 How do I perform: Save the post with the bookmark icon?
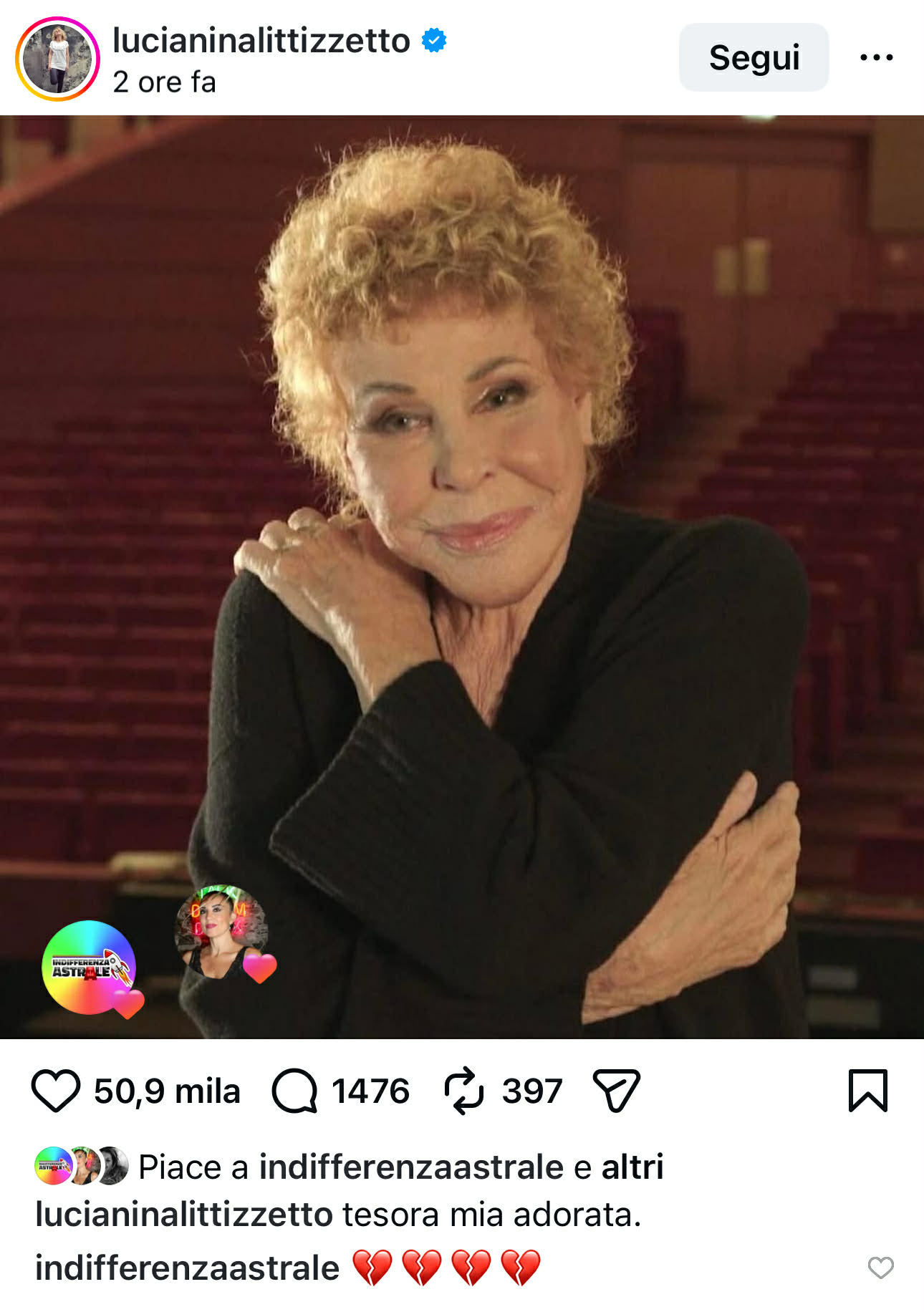click(868, 1091)
